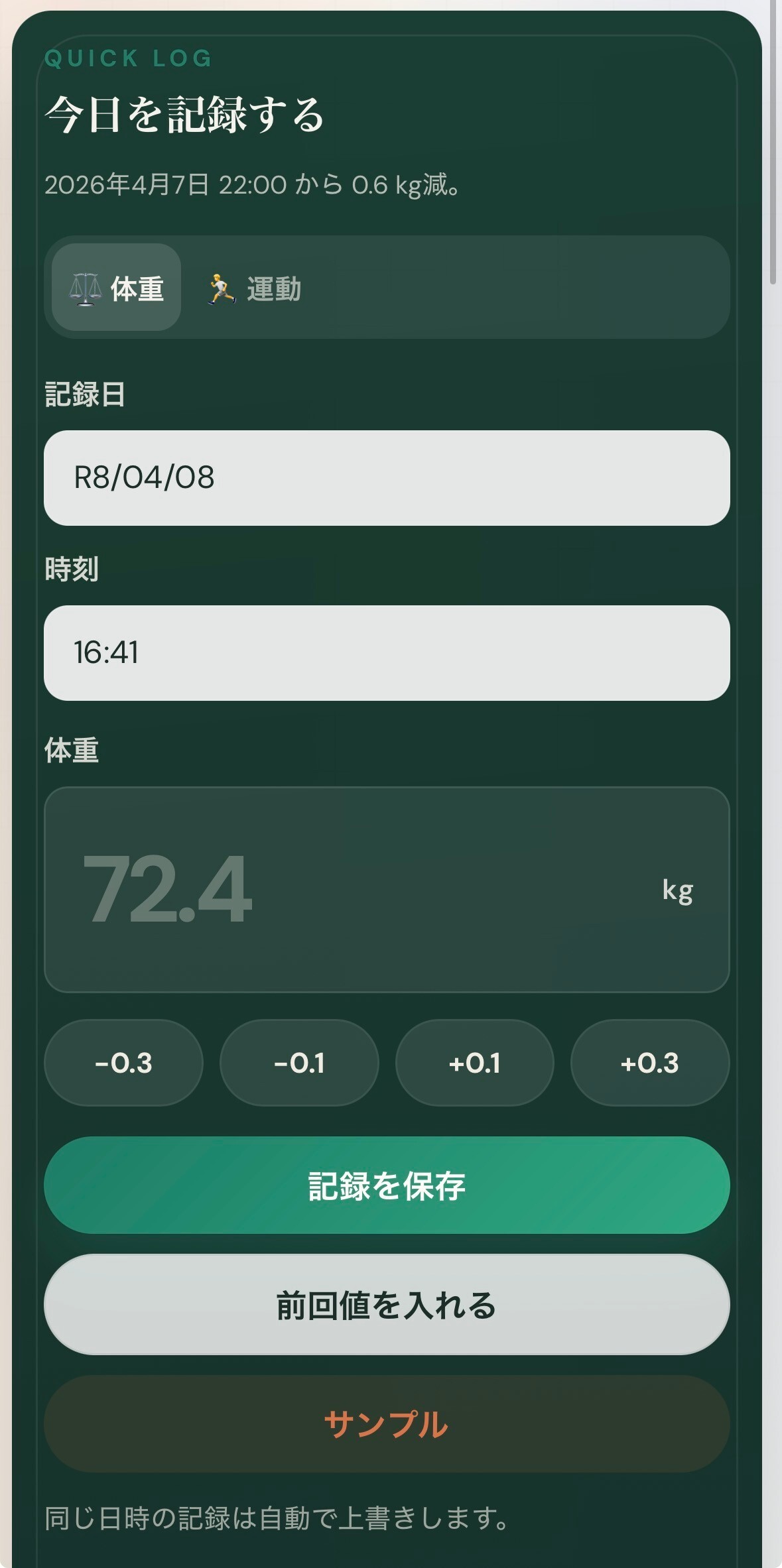
Task: Increase weight with the +0.3 button
Action: point(650,1063)
